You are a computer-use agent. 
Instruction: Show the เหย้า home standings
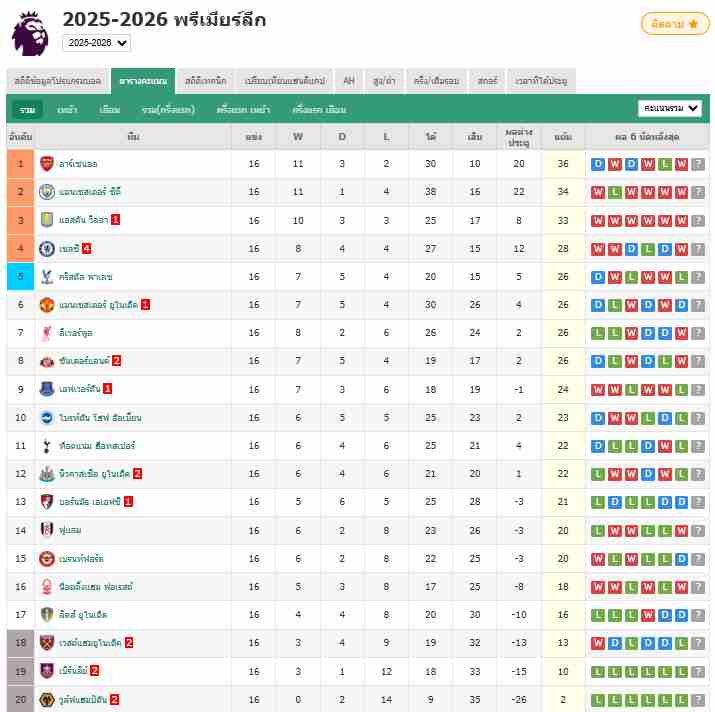tap(67, 109)
